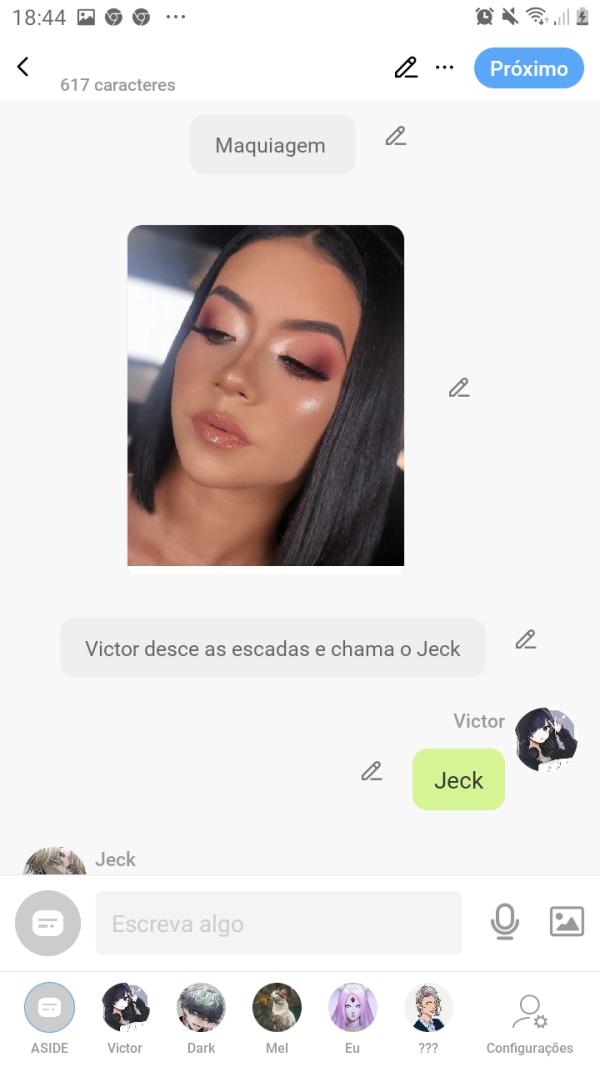
Task: Select the ??? character
Action: (x=428, y=1008)
